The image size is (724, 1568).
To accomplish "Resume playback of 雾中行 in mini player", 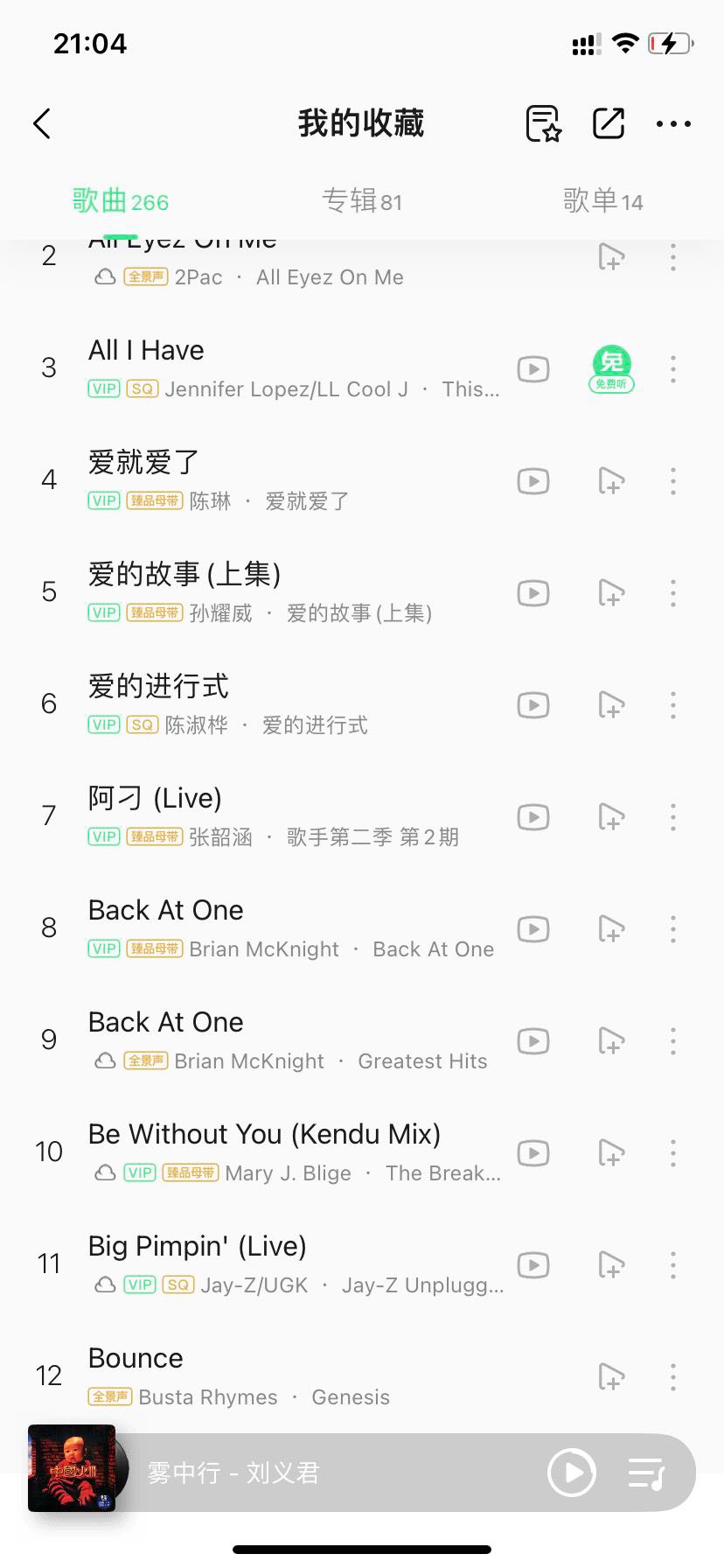I will [572, 1473].
